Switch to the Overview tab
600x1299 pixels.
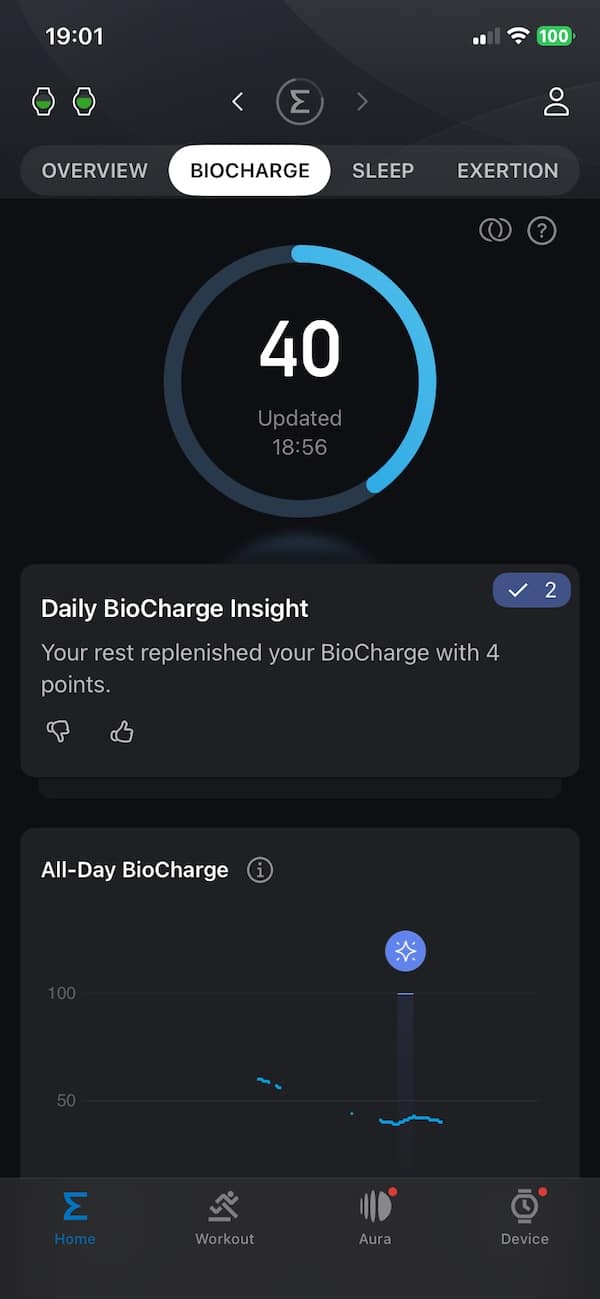tap(94, 170)
